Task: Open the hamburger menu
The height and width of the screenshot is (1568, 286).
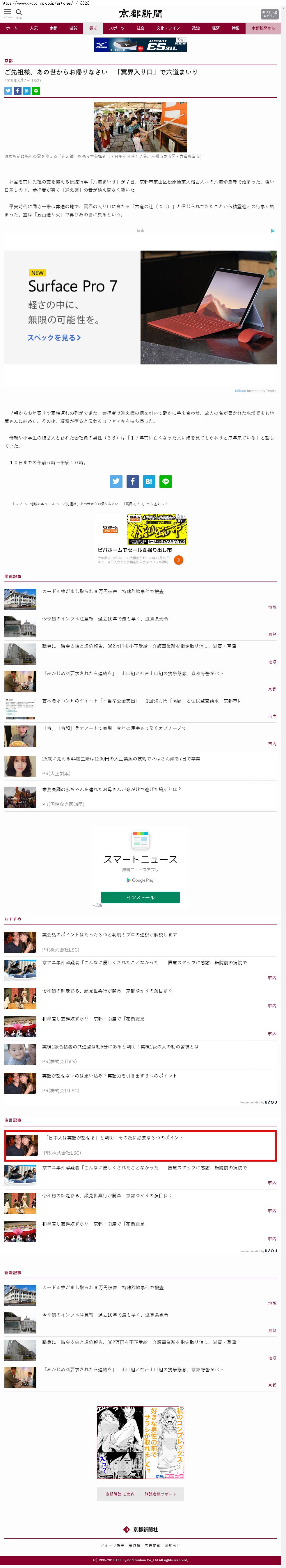Action: point(8,13)
